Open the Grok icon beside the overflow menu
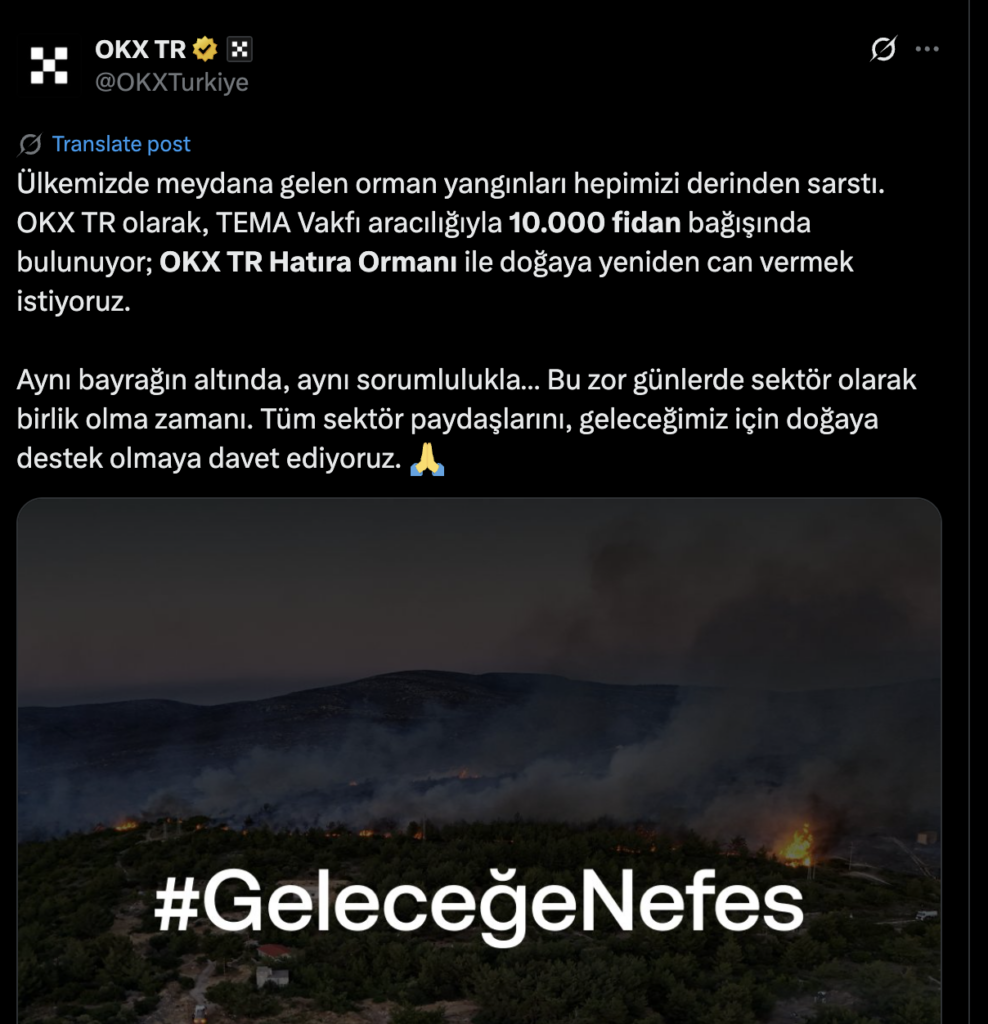The image size is (988, 1024). (883, 48)
